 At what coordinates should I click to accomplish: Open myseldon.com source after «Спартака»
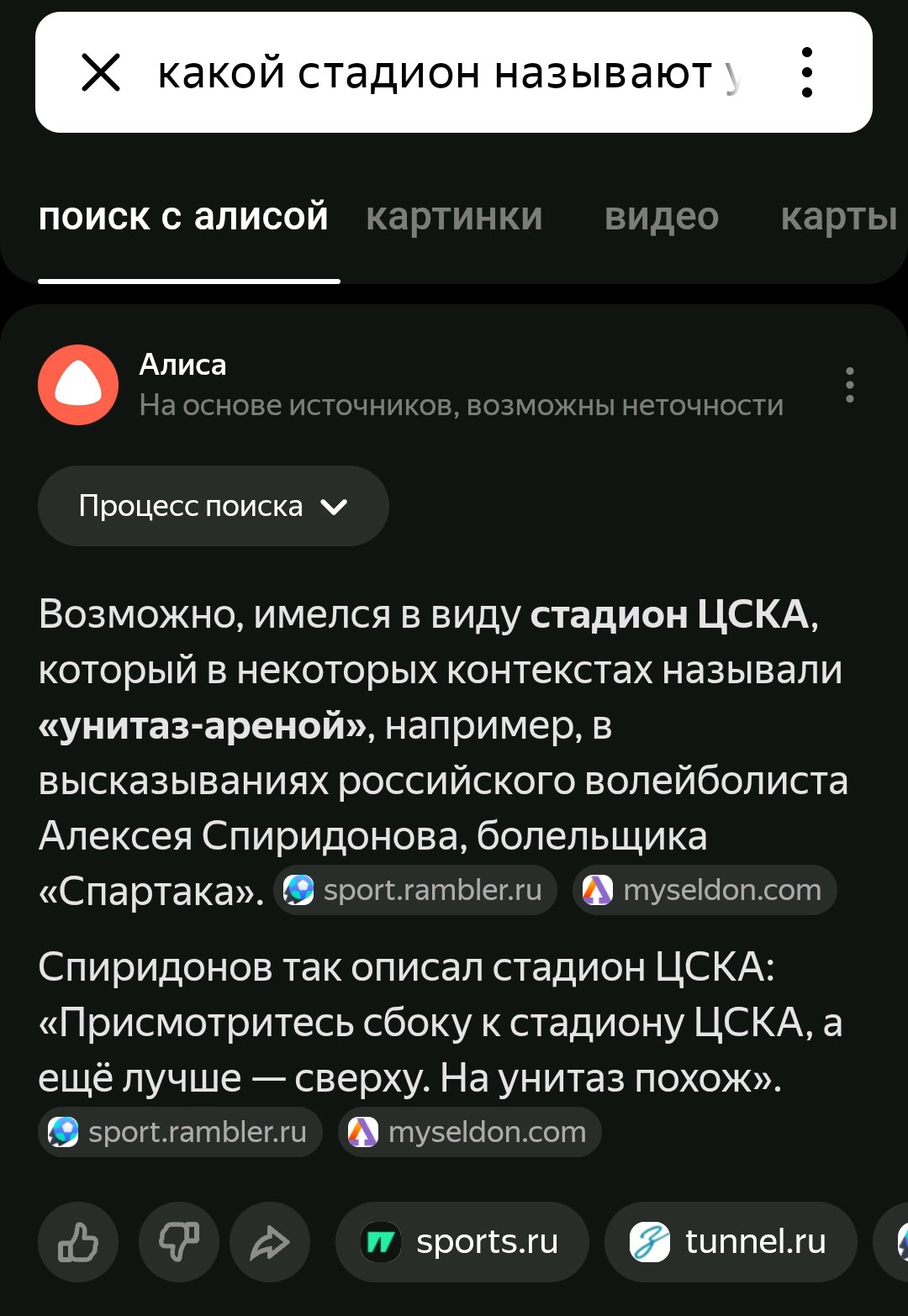(x=705, y=890)
